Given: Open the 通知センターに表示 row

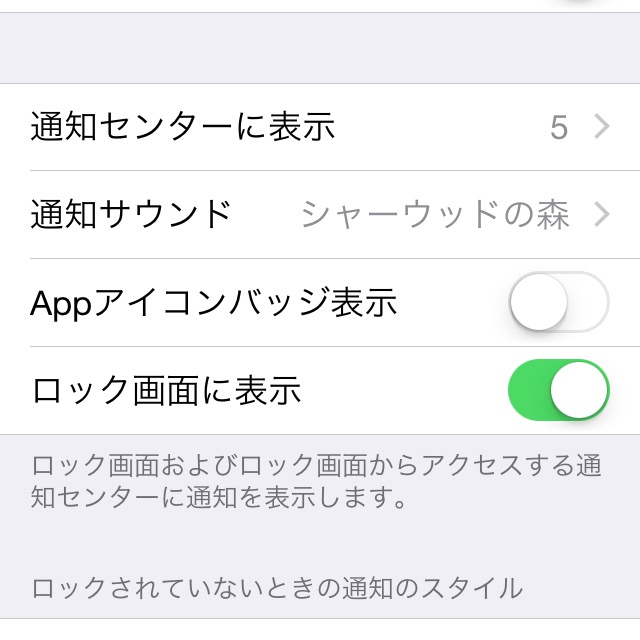Looking at the screenshot, I should (x=320, y=127).
